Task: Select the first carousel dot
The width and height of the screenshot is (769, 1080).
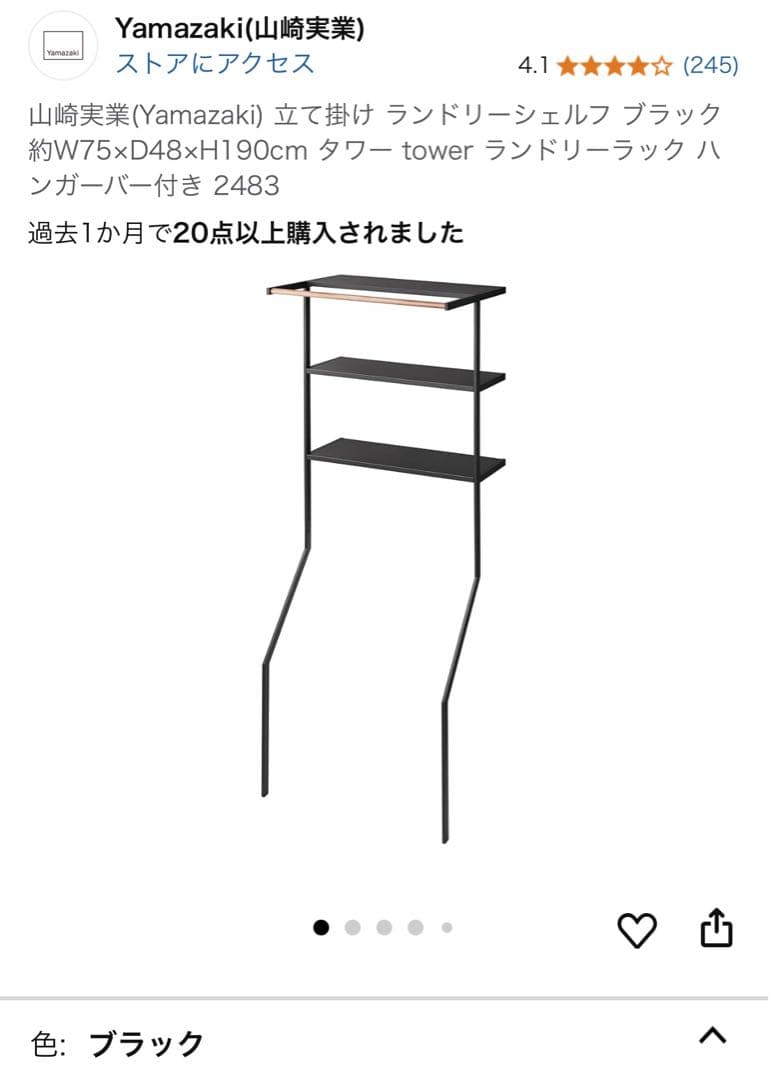Action: [321, 928]
